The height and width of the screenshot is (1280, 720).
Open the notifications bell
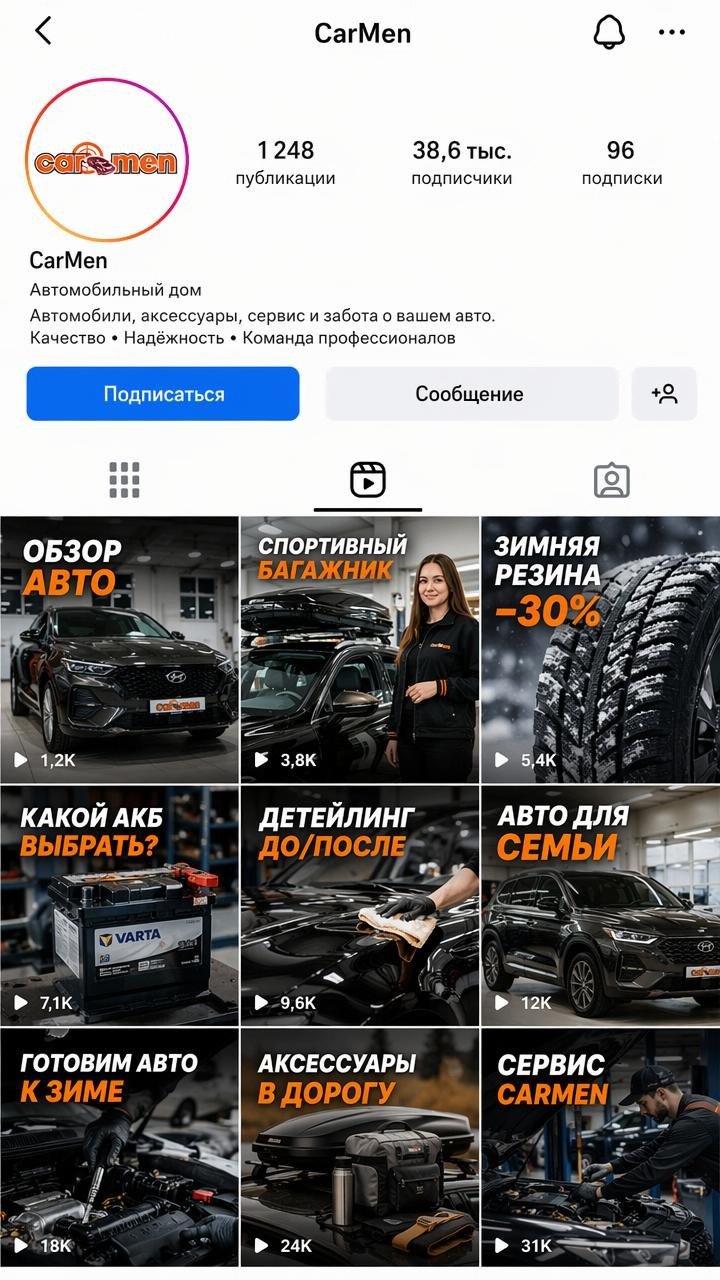[x=609, y=32]
